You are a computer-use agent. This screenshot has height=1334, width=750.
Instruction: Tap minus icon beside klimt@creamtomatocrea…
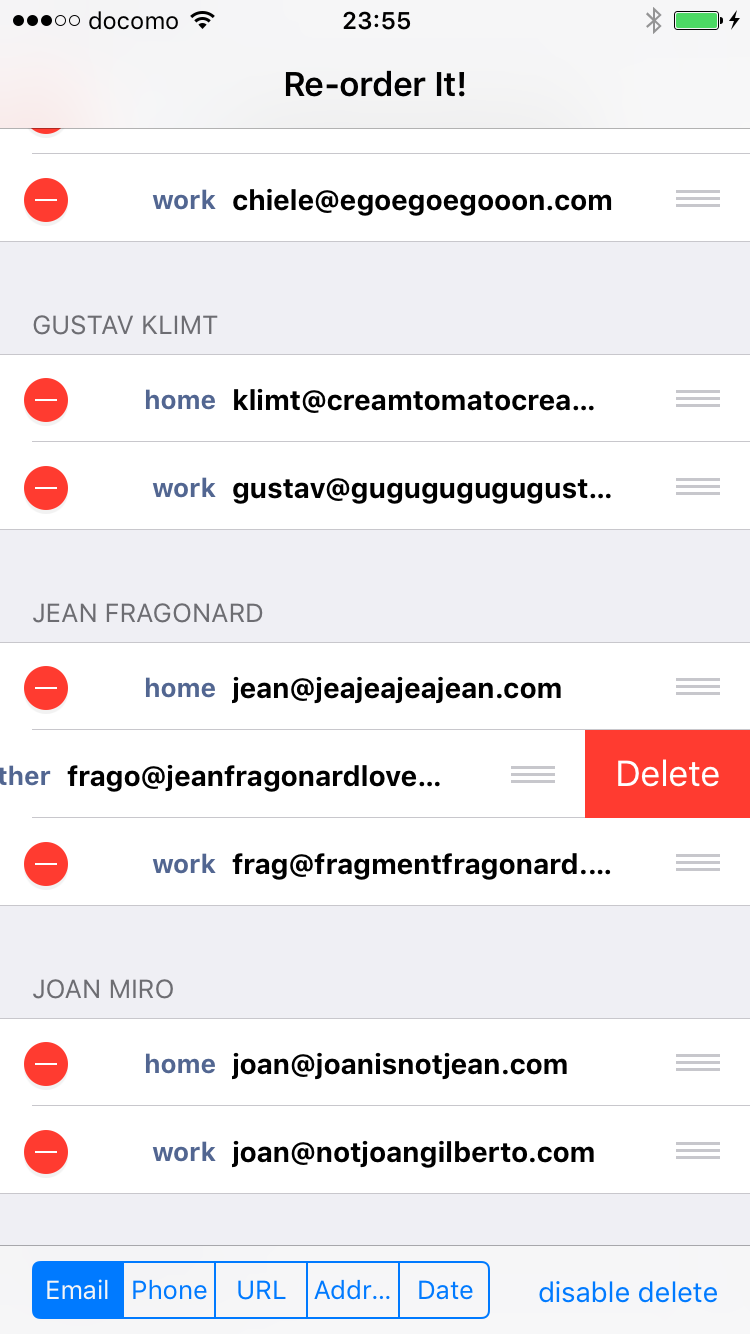[x=46, y=400]
